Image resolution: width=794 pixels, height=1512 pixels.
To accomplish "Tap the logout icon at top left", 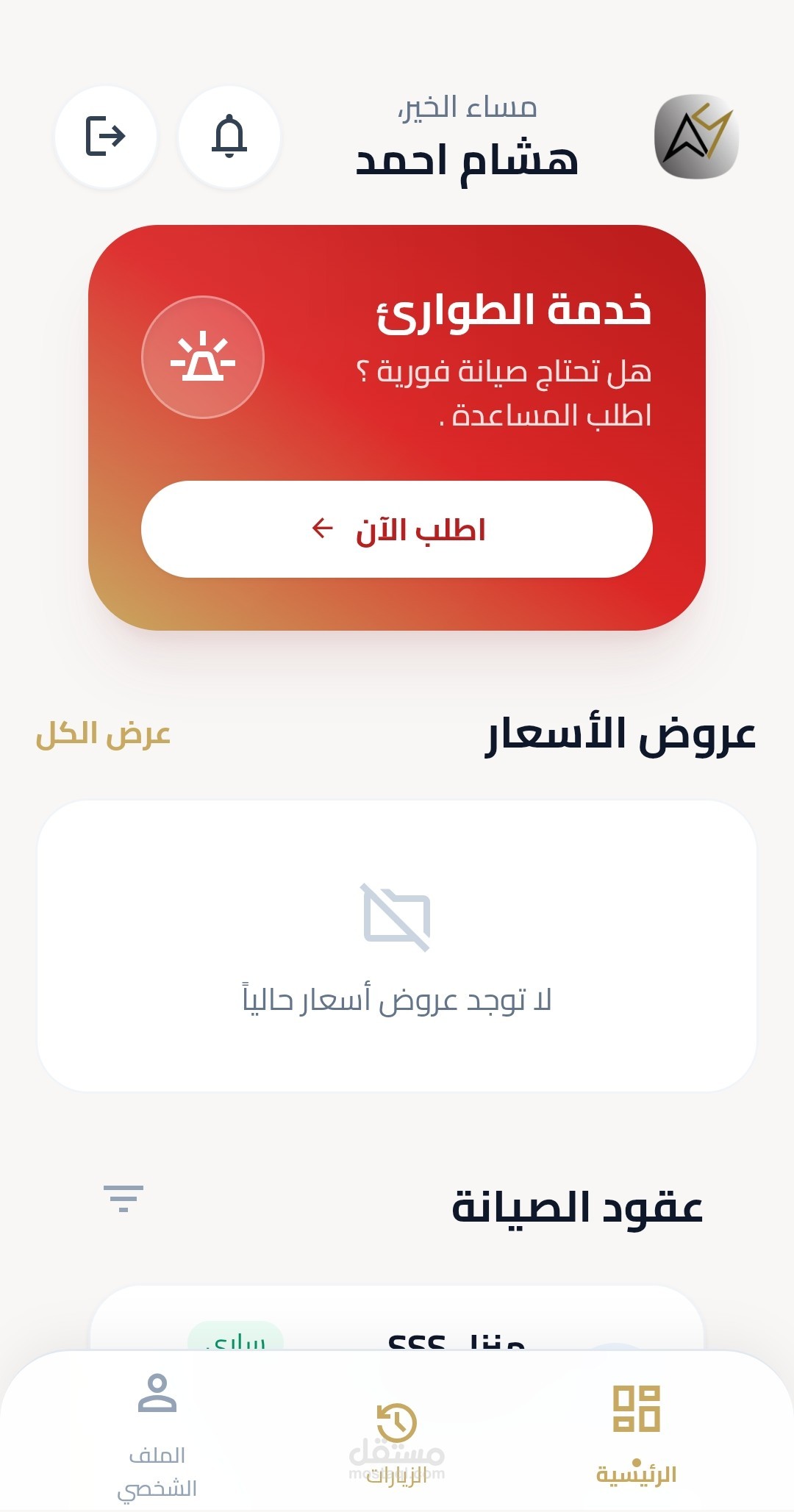I will pyautogui.click(x=105, y=136).
